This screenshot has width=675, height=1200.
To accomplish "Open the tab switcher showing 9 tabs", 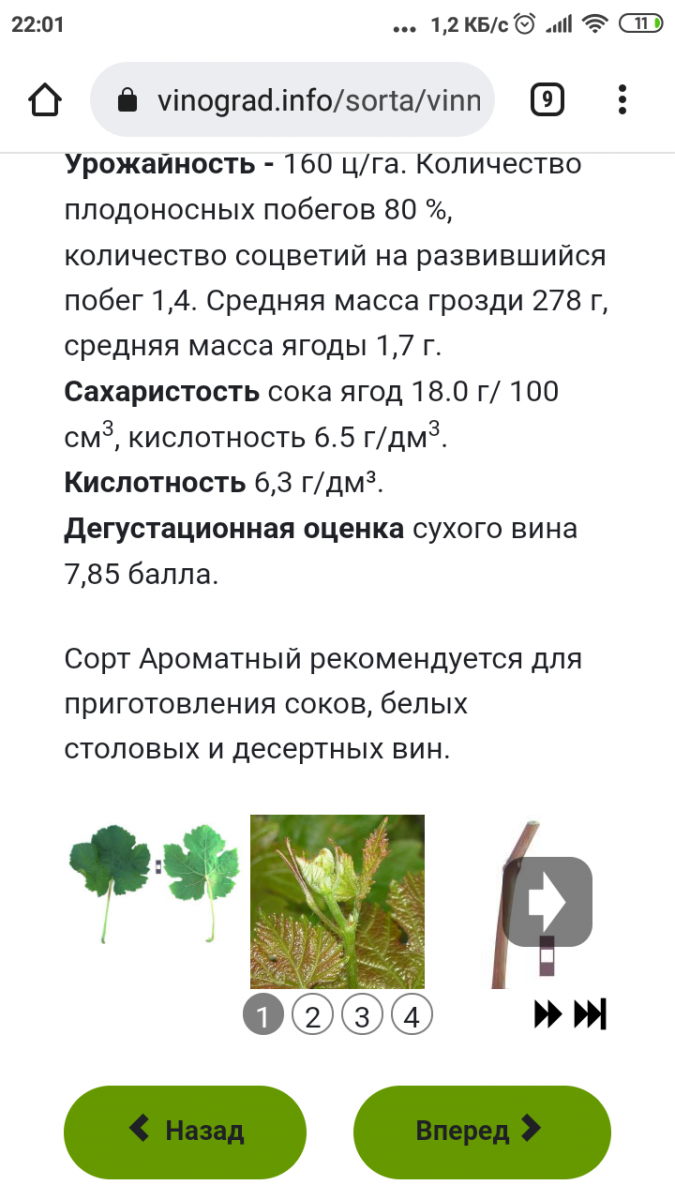I will click(x=546, y=100).
